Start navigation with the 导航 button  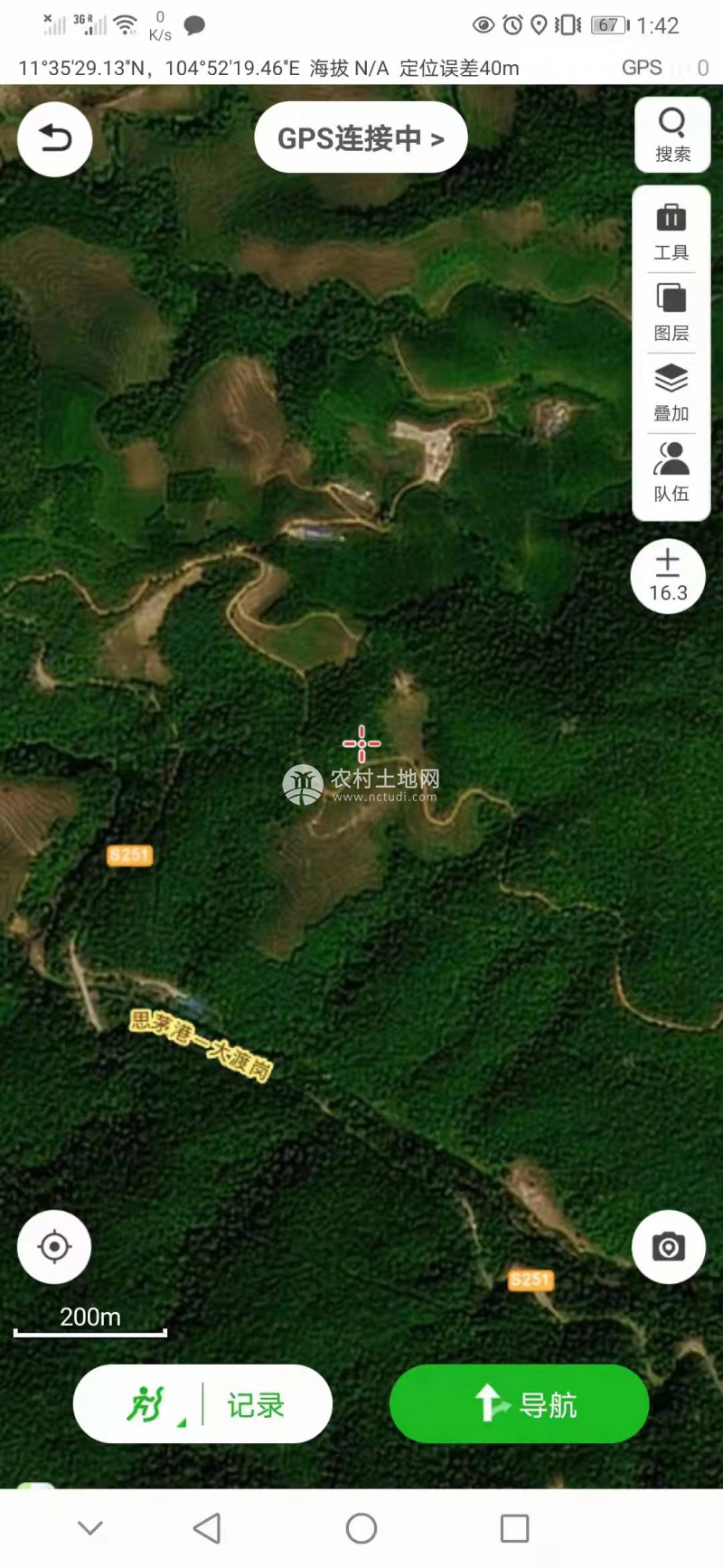(519, 1403)
